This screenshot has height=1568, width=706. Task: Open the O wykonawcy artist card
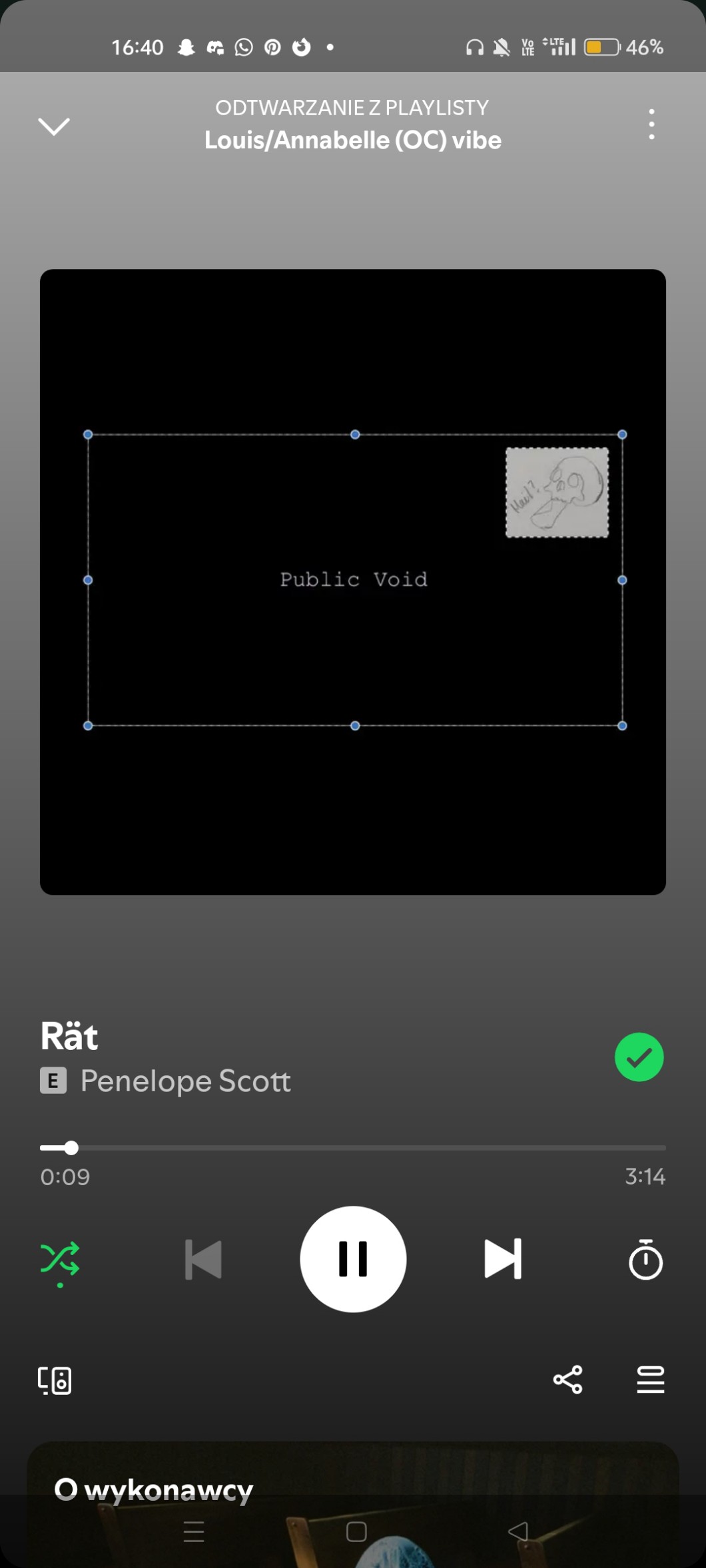tap(153, 1489)
